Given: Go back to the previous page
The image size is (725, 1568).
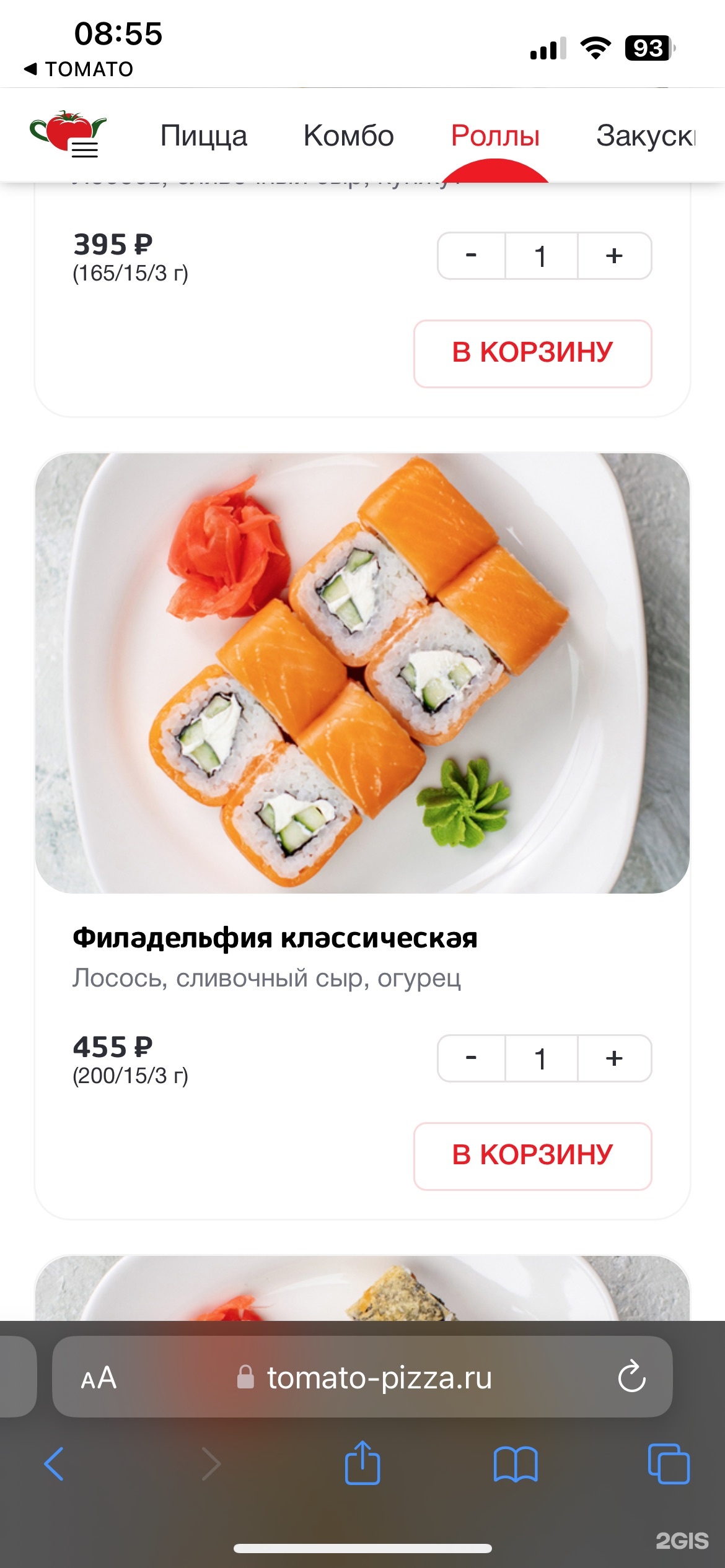Looking at the screenshot, I should point(54,1464).
